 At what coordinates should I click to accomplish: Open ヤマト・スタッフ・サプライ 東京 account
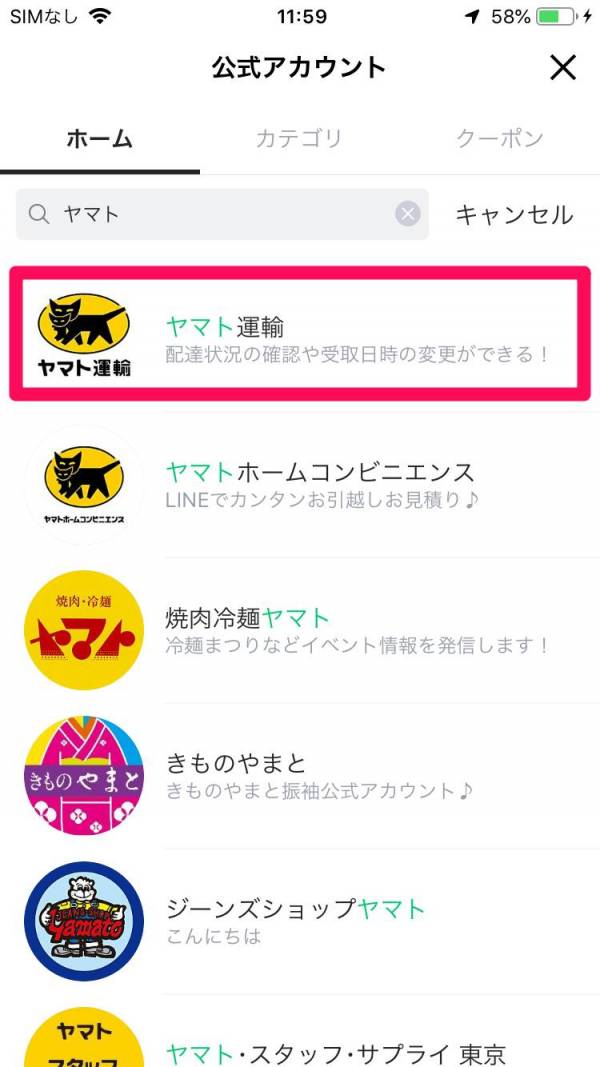pos(300,1032)
